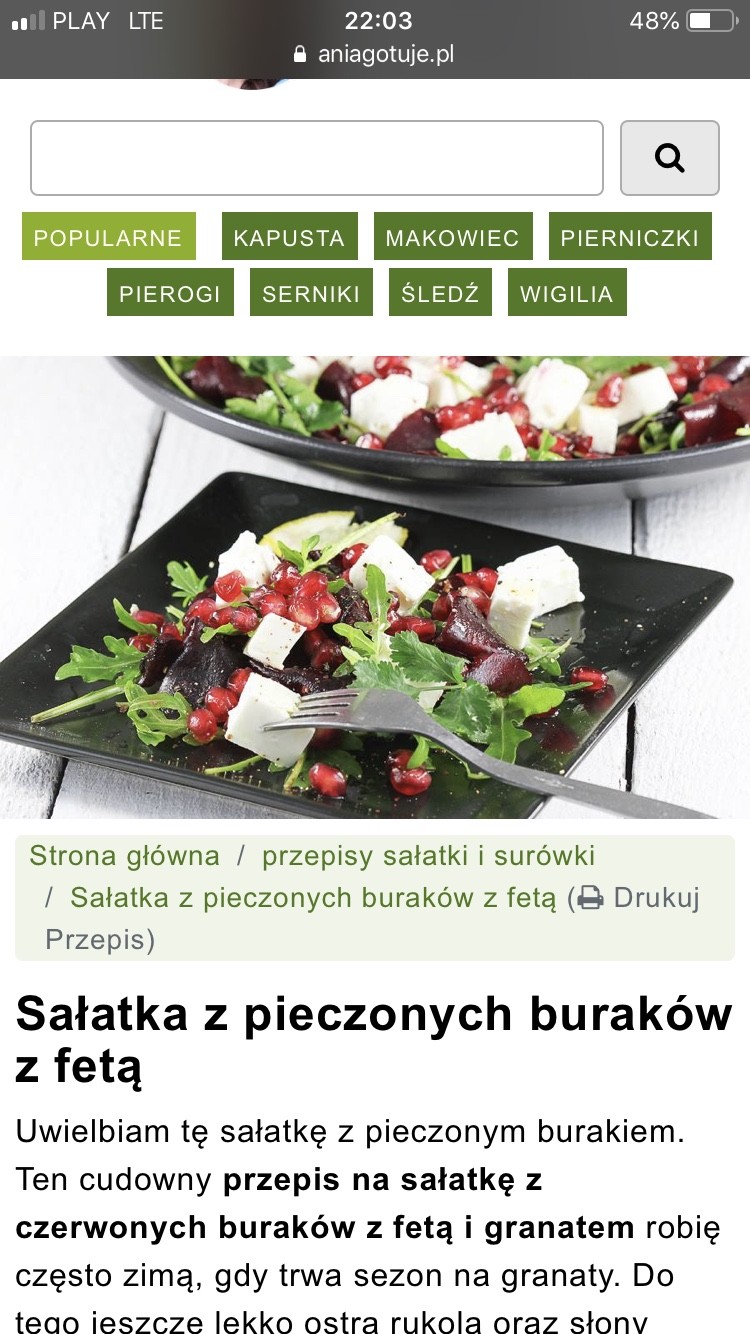This screenshot has width=750, height=1334.
Task: Tap Drukuj Przepis to print recipe
Action: 640,898
